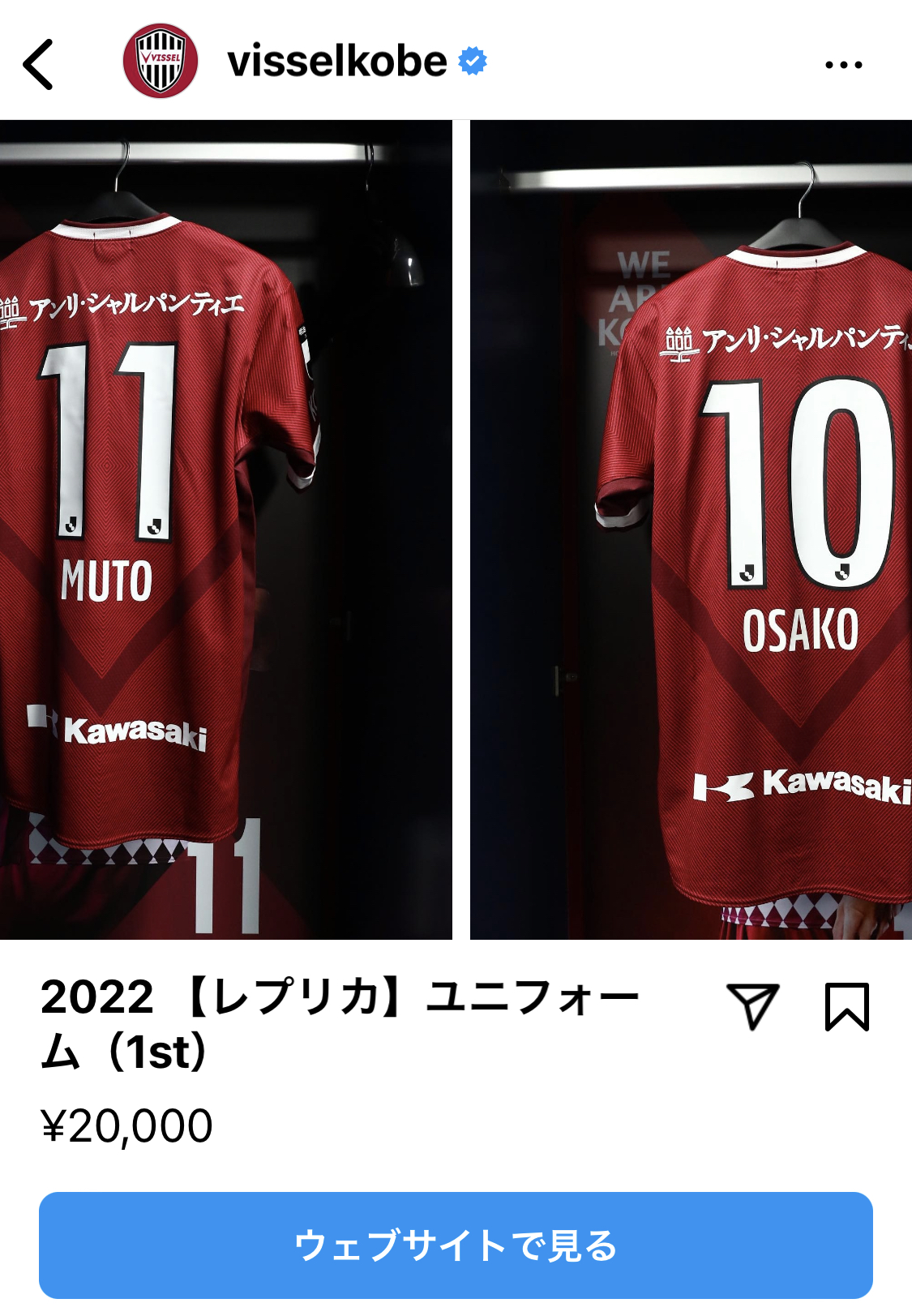
Task: View the OSAKO number 10 jersey photo
Action: pyautogui.click(x=691, y=529)
